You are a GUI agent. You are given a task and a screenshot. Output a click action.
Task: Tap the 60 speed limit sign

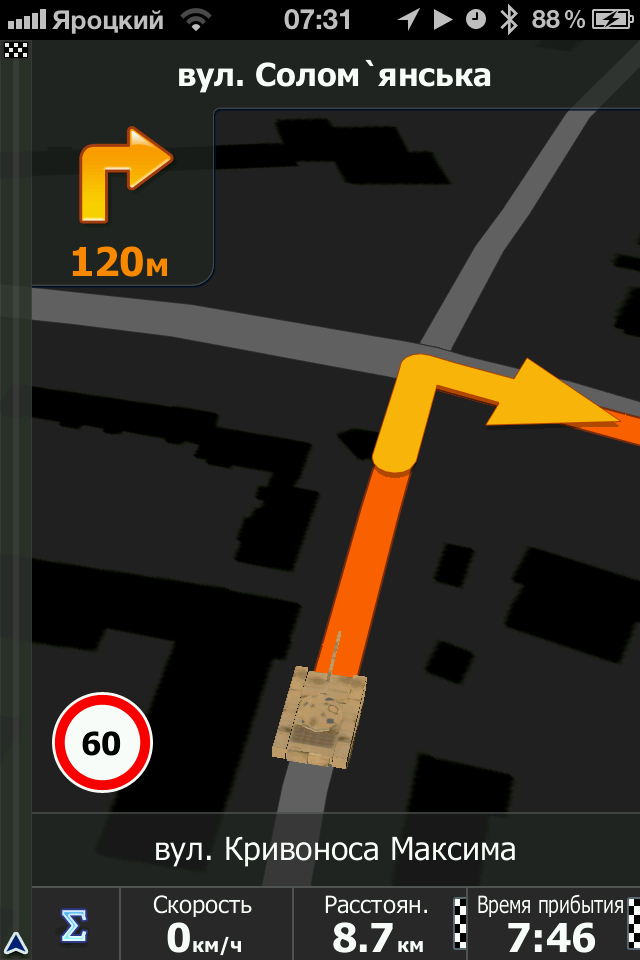tap(102, 743)
